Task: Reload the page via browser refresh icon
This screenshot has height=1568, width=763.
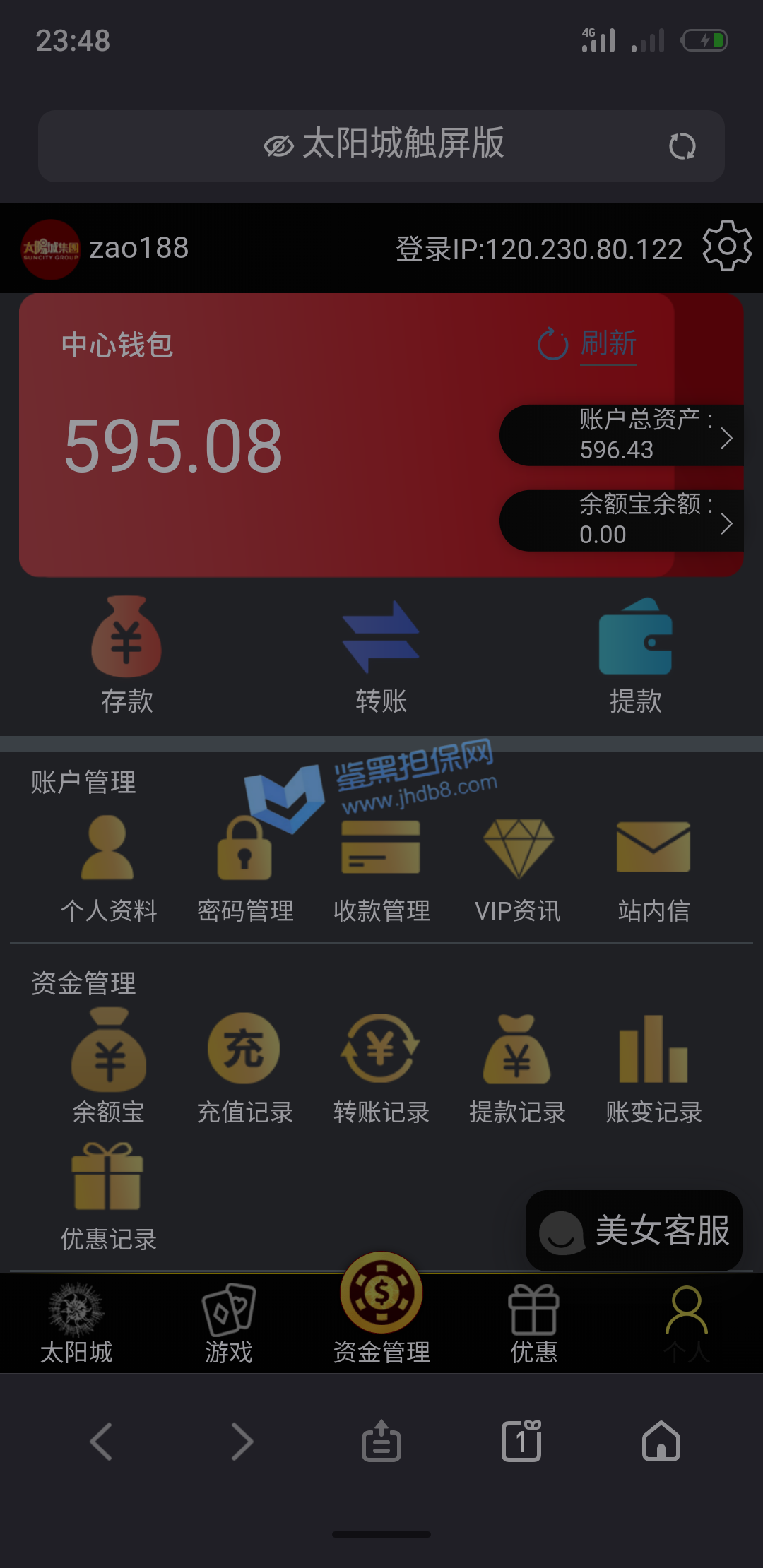Action: click(x=682, y=146)
